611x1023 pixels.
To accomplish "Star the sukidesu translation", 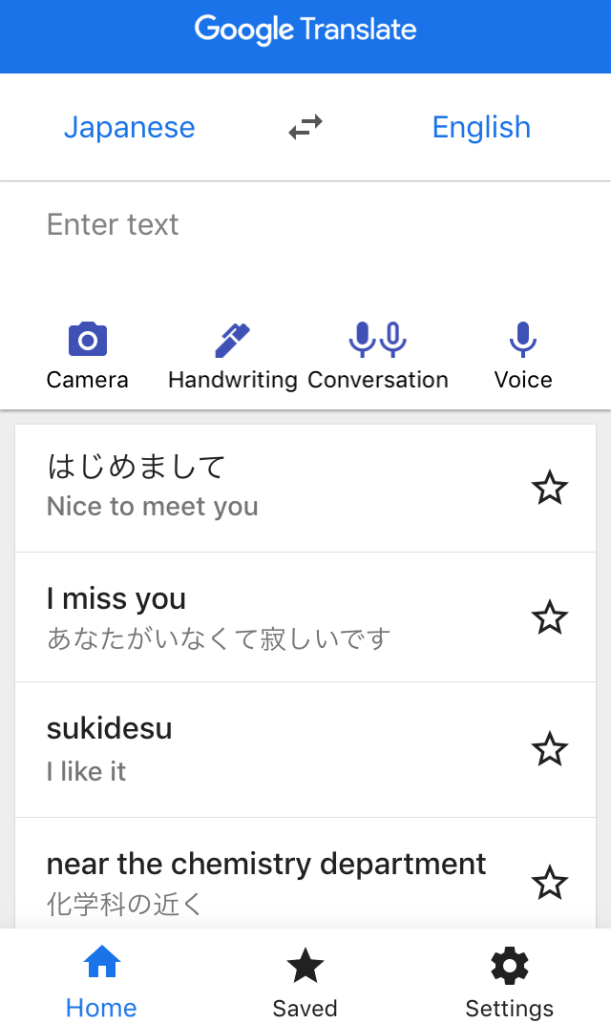I will coord(549,749).
